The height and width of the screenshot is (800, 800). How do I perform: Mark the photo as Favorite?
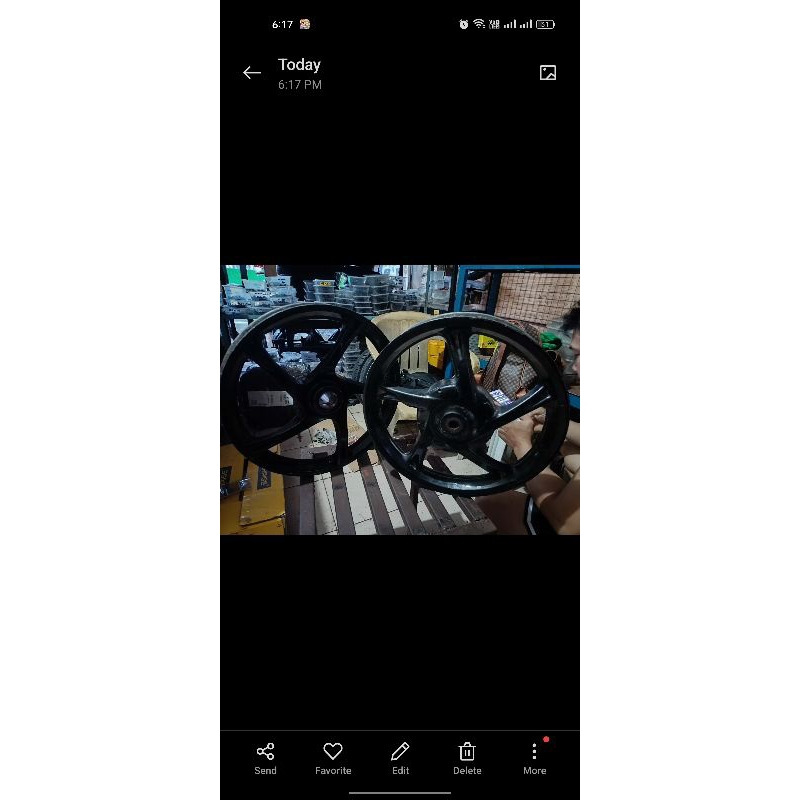tap(333, 759)
